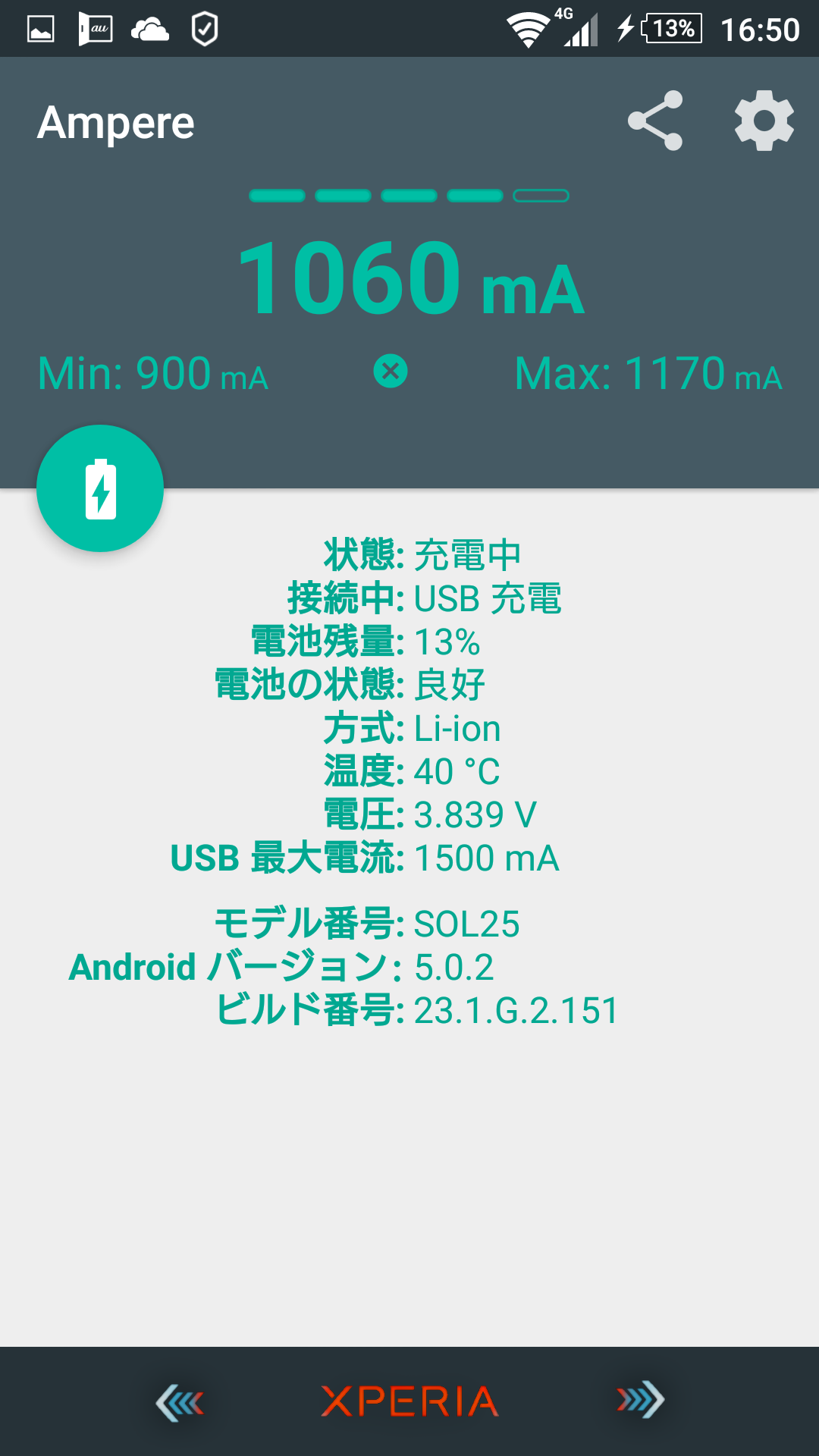Tap the shield security icon in status bar
This screenshot has width=819, height=1456.
coord(203,29)
